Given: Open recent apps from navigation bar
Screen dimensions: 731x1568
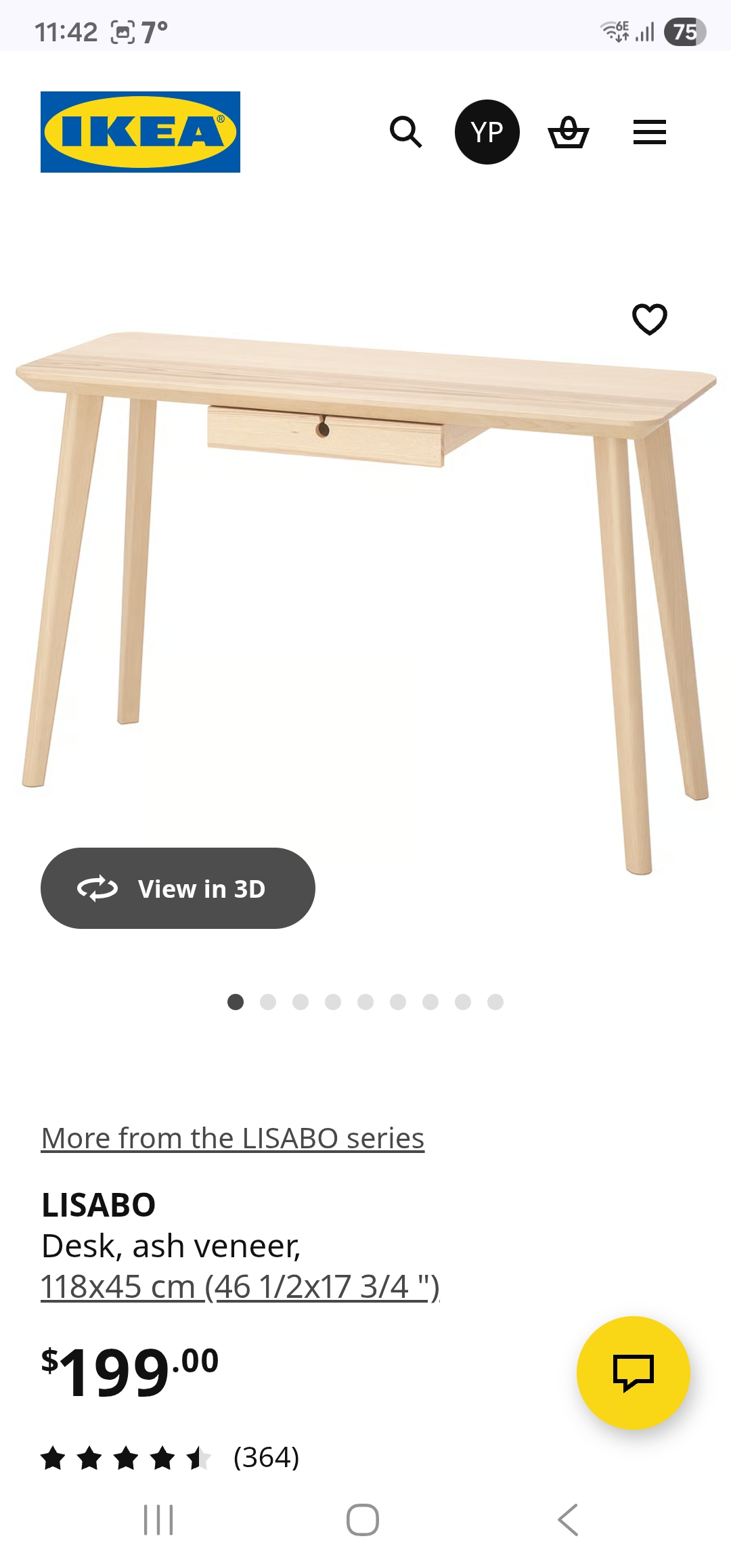Looking at the screenshot, I should coord(159,1520).
